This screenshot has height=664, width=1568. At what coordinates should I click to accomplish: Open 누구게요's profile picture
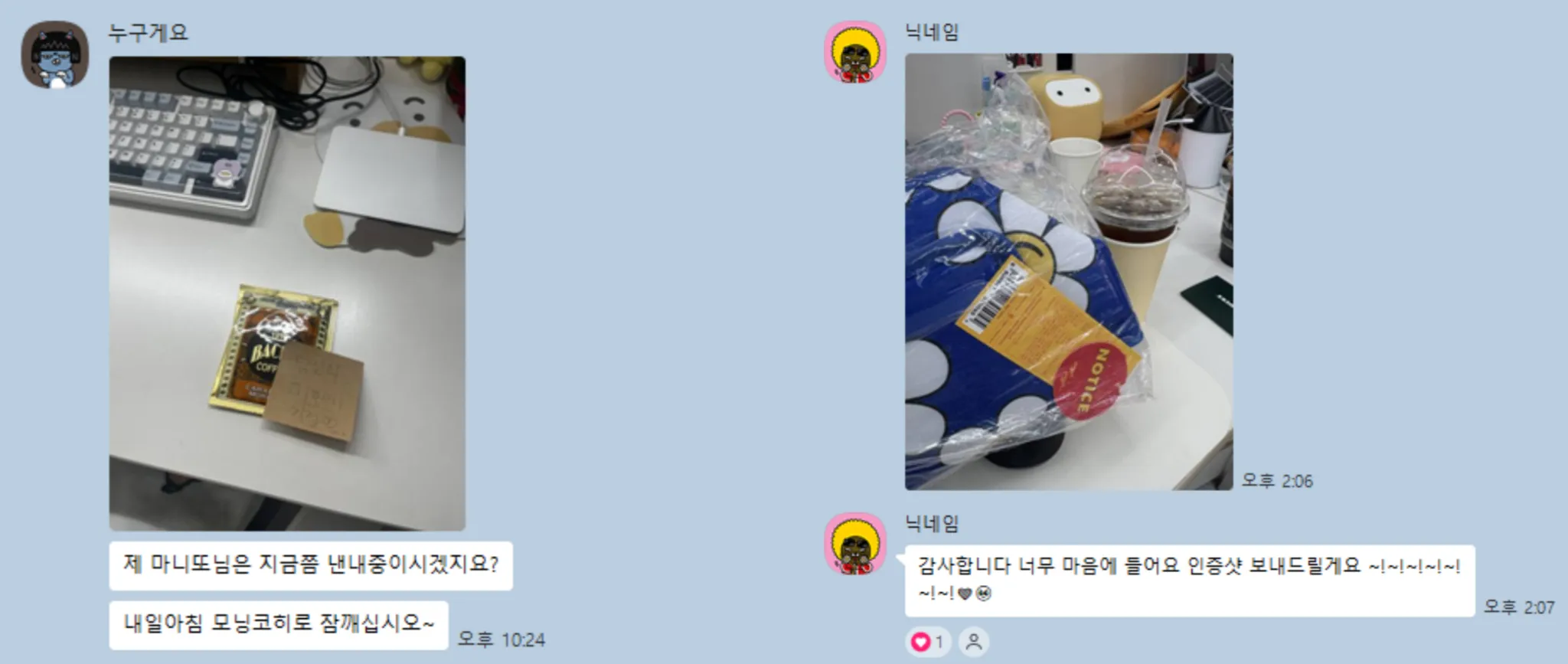click(54, 55)
